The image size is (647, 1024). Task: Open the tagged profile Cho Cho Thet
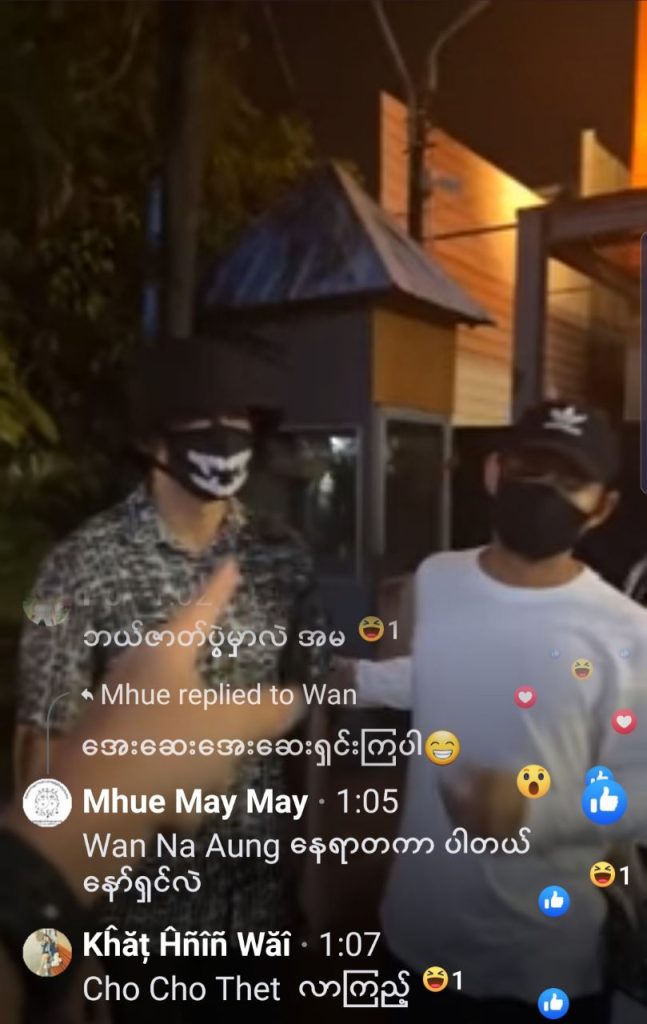[x=181, y=989]
